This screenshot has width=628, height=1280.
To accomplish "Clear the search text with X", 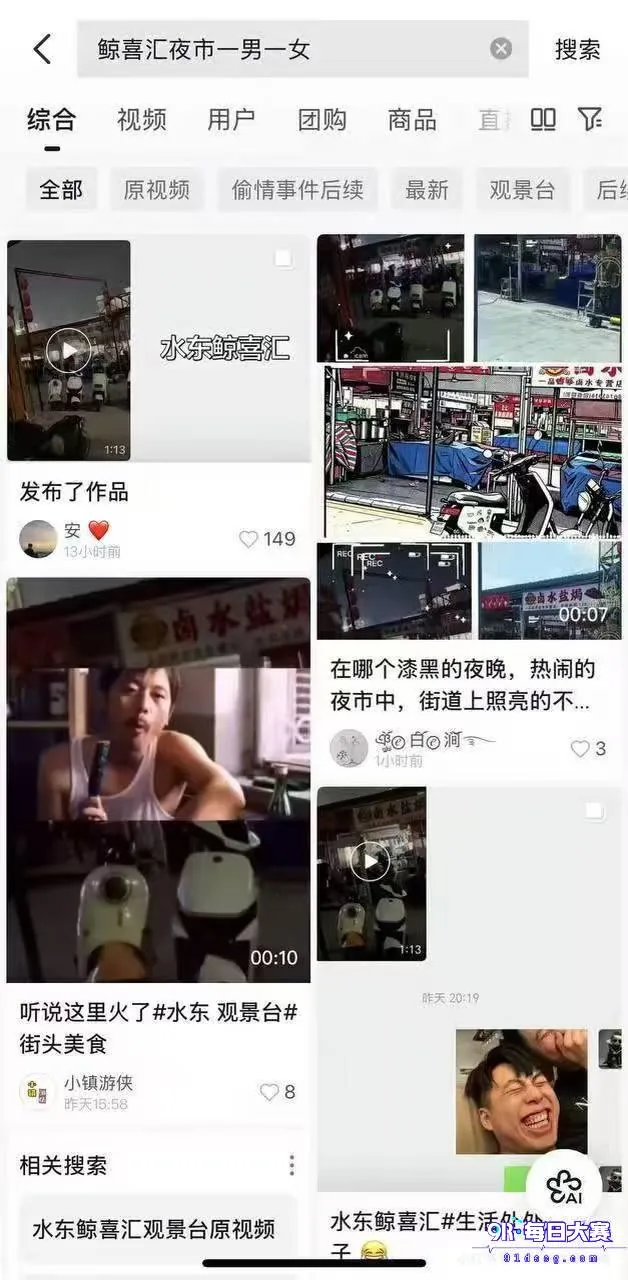I will pyautogui.click(x=501, y=49).
